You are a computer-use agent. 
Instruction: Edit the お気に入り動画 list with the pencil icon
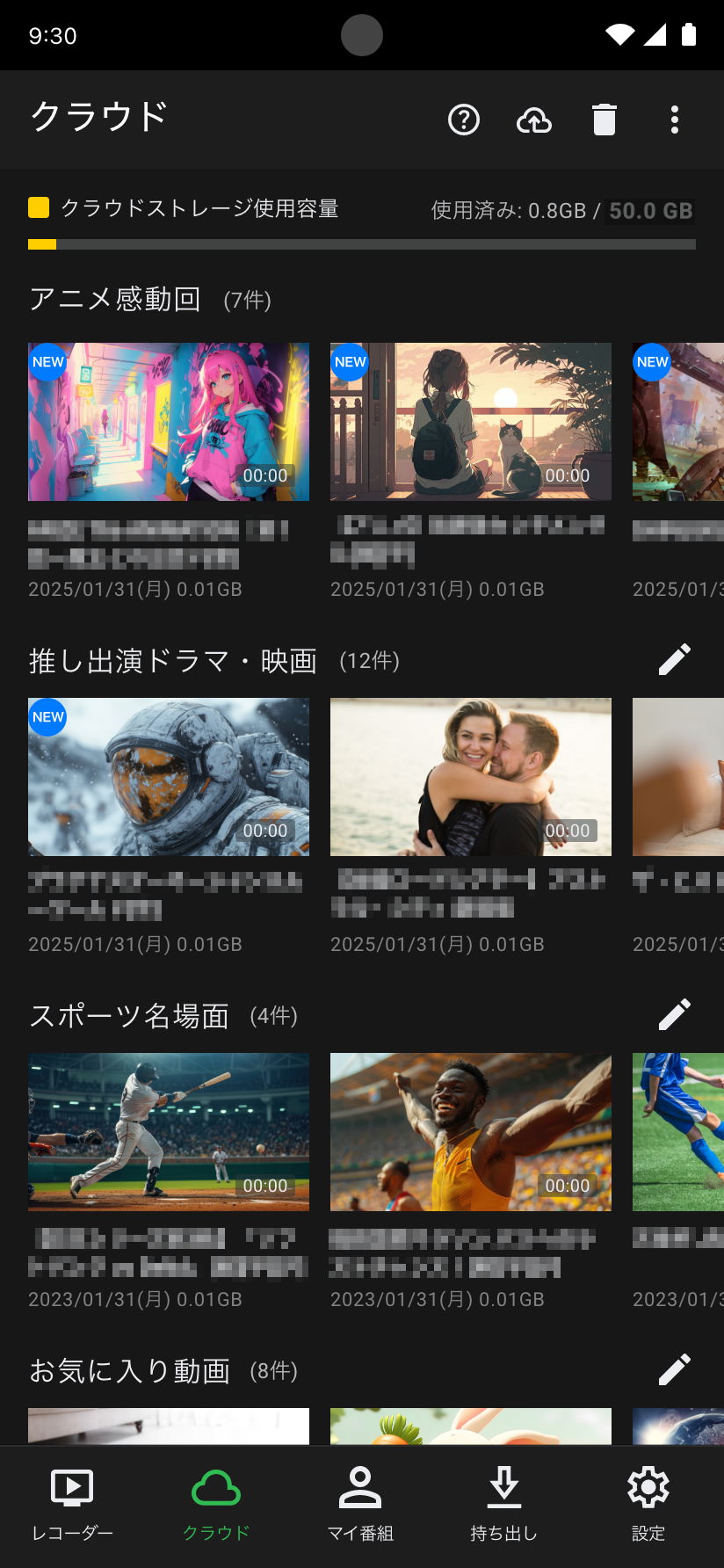(672, 1369)
